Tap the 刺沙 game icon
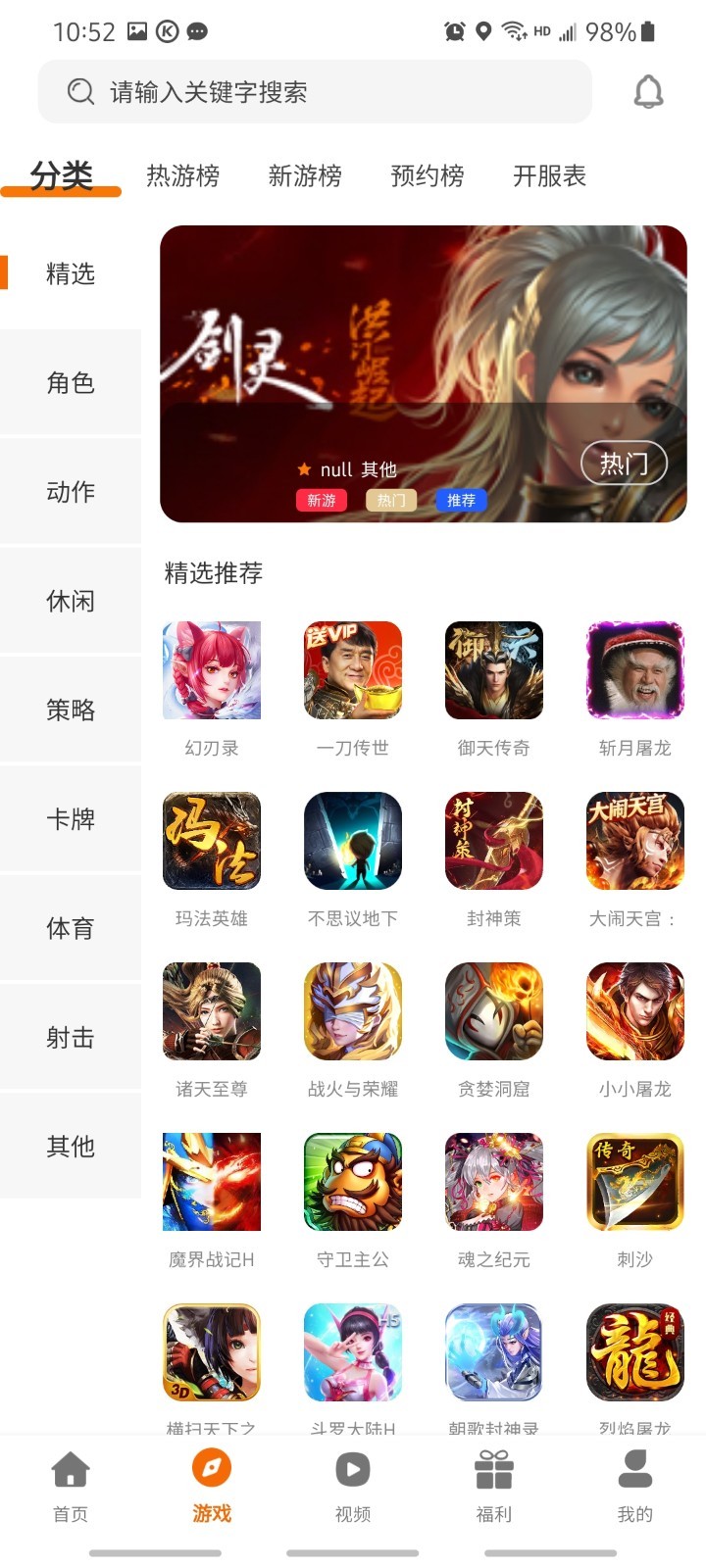Screen dimensions: 706x1568 [x=634, y=1181]
